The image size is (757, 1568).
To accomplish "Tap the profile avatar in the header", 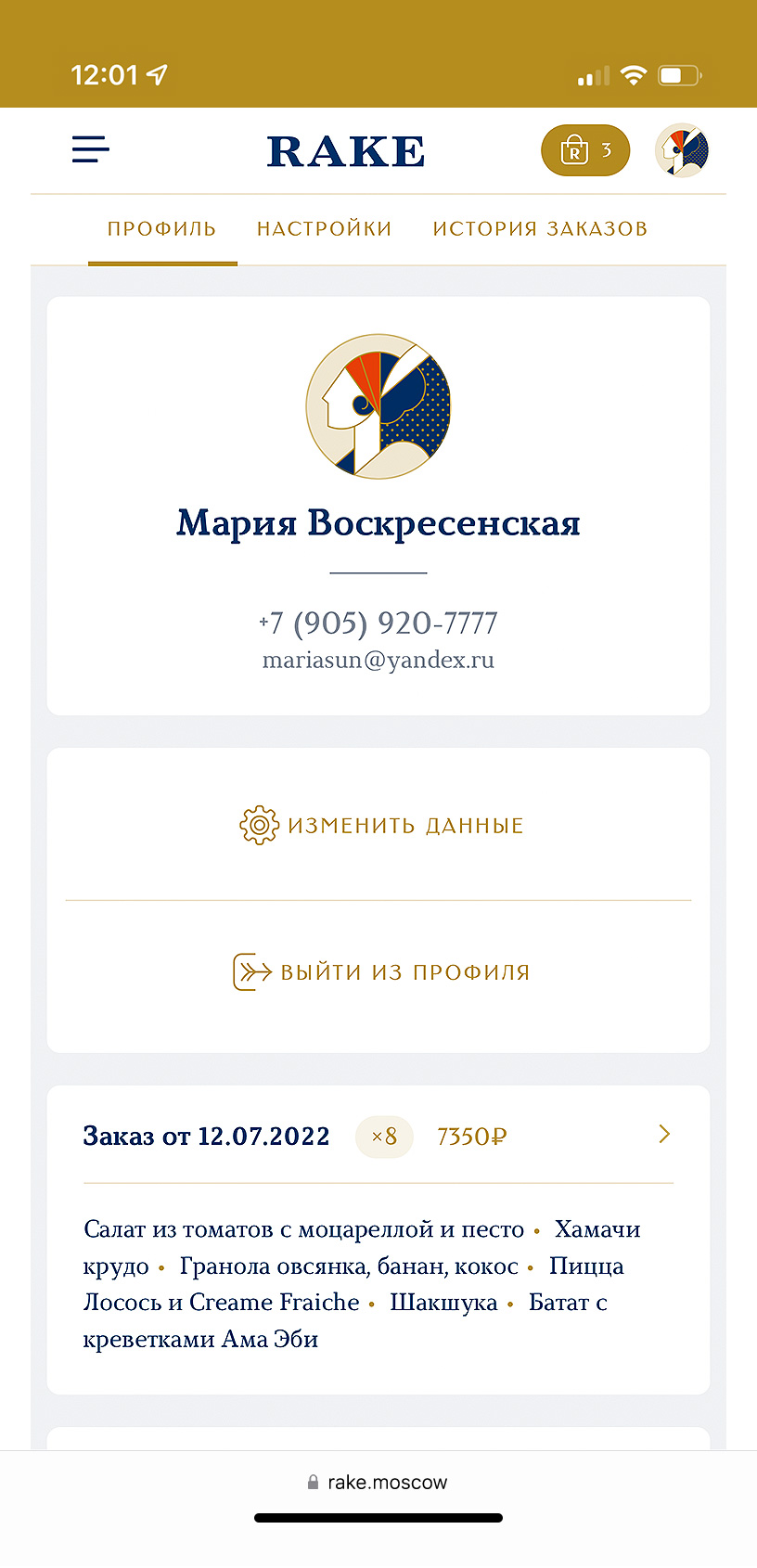I will tap(682, 150).
